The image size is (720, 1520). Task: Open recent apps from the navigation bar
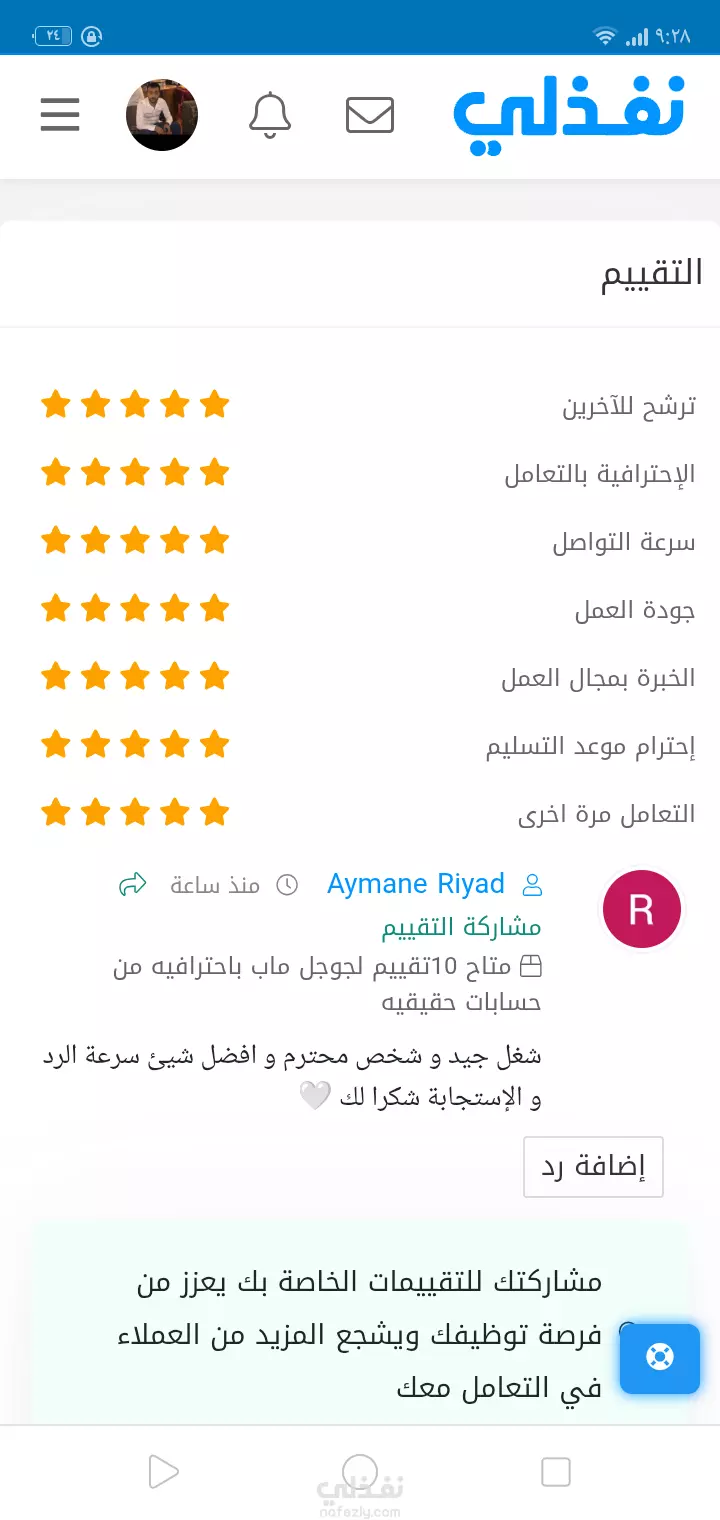point(555,1471)
